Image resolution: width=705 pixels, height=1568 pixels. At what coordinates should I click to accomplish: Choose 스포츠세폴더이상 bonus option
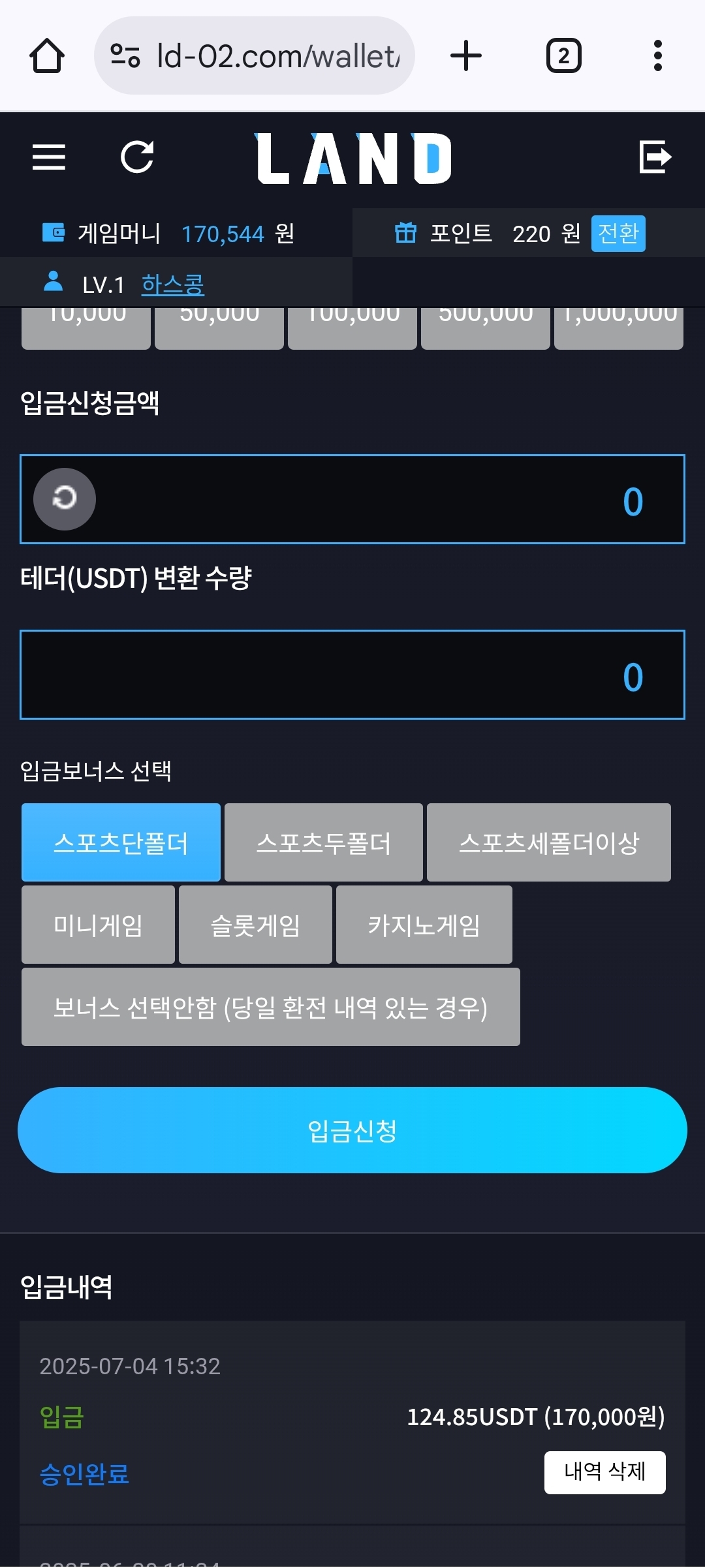[548, 842]
